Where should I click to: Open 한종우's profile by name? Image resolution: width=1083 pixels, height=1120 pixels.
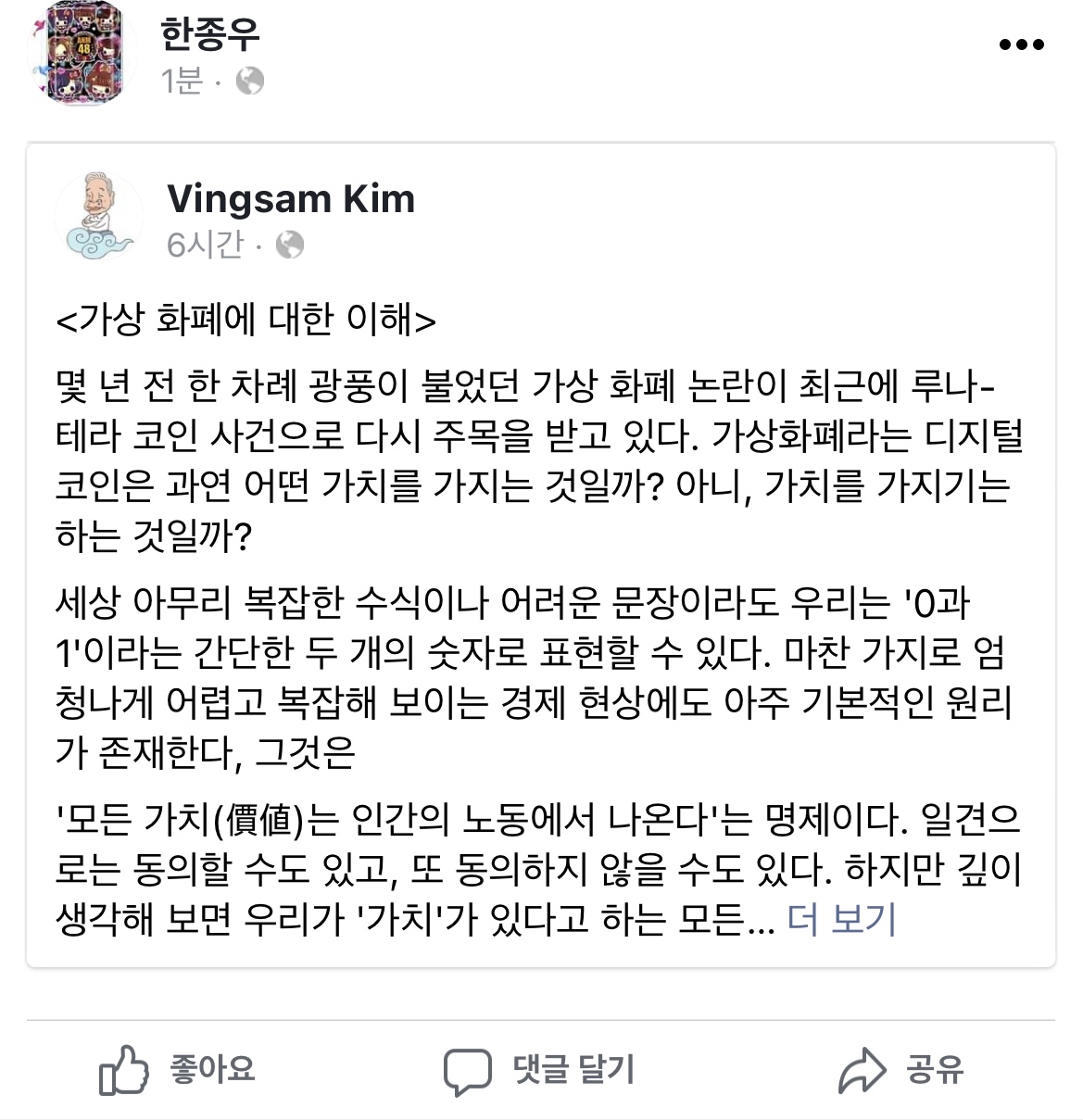click(210, 34)
